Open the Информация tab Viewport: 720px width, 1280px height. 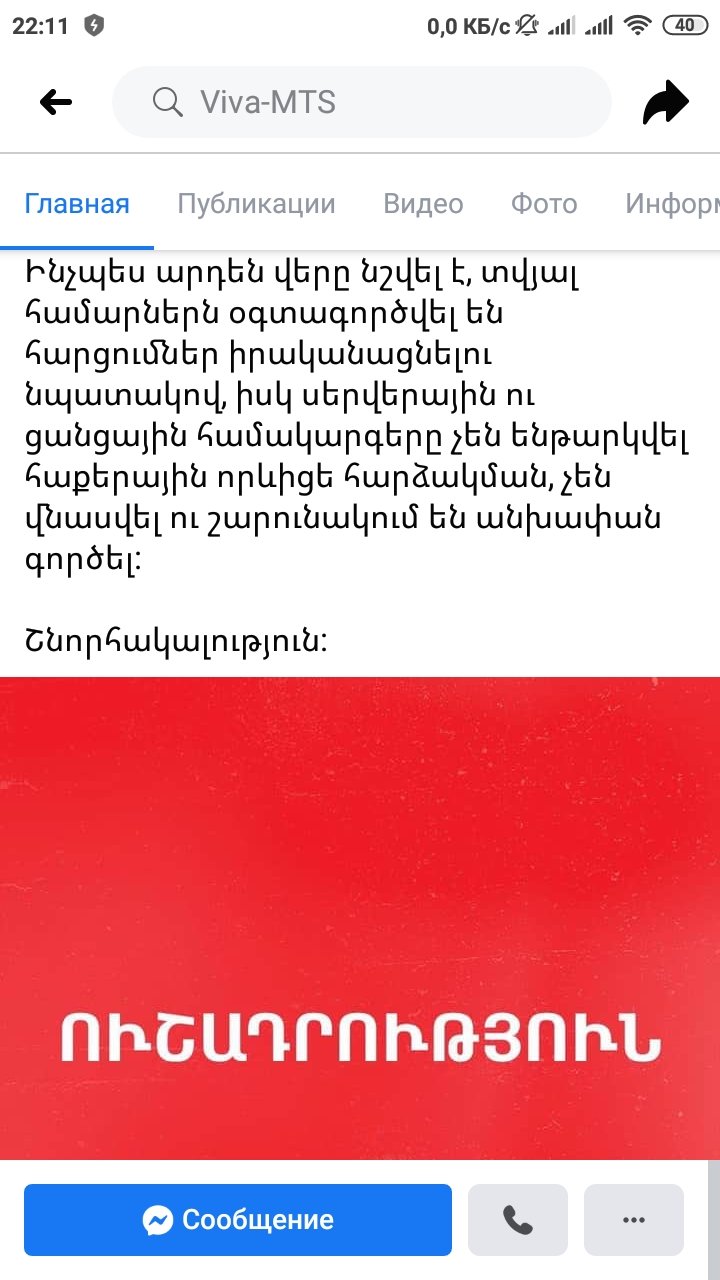click(672, 204)
